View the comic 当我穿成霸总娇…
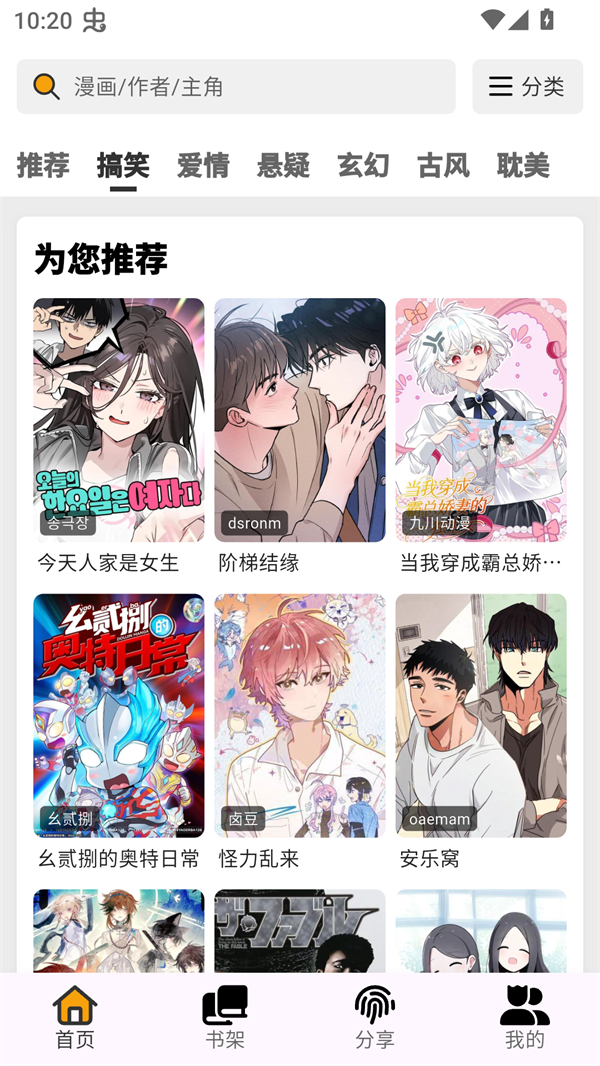Image resolution: width=600 pixels, height=1066 pixels. 480,420
